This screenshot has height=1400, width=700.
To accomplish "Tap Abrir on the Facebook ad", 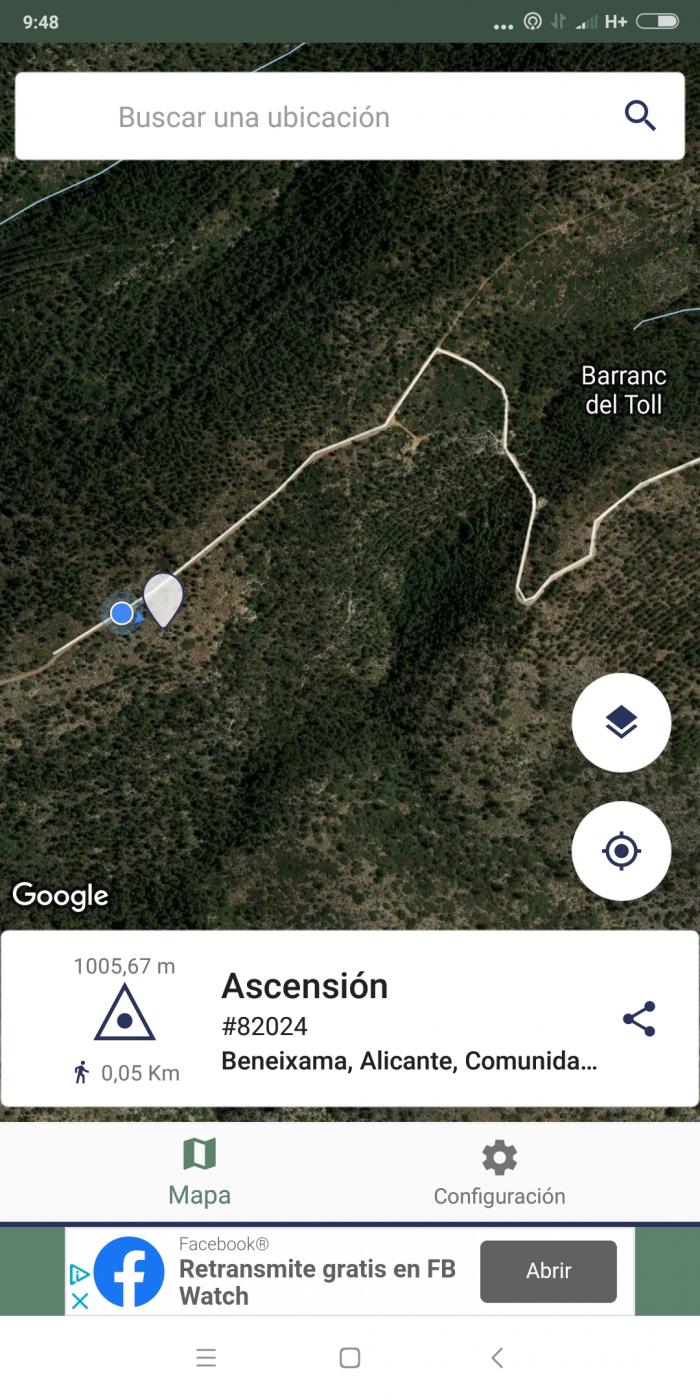I will click(x=548, y=1271).
